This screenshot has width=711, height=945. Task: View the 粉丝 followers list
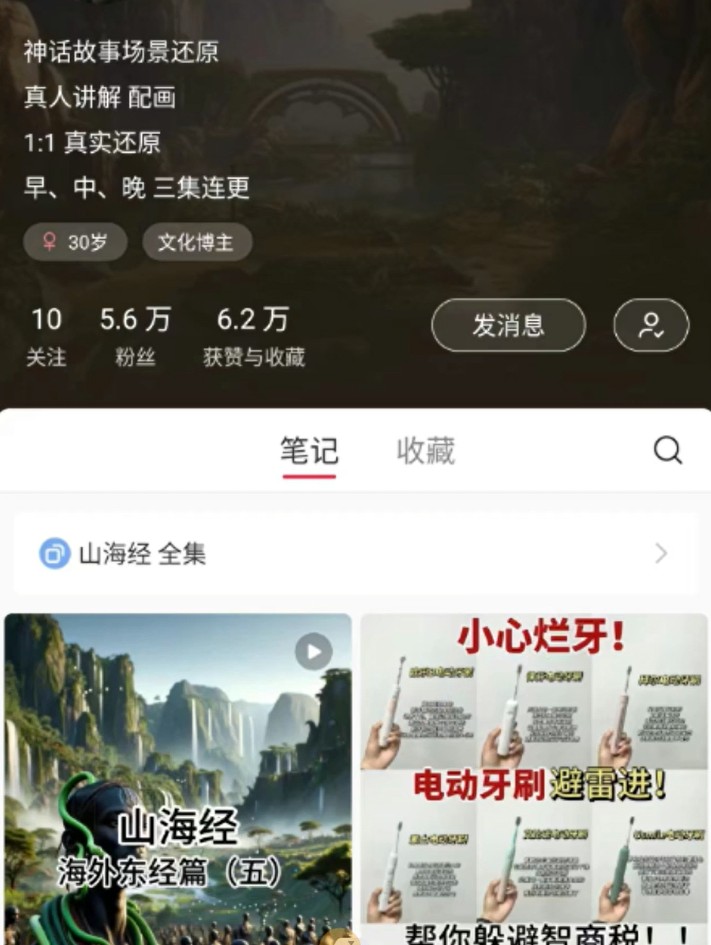point(135,336)
